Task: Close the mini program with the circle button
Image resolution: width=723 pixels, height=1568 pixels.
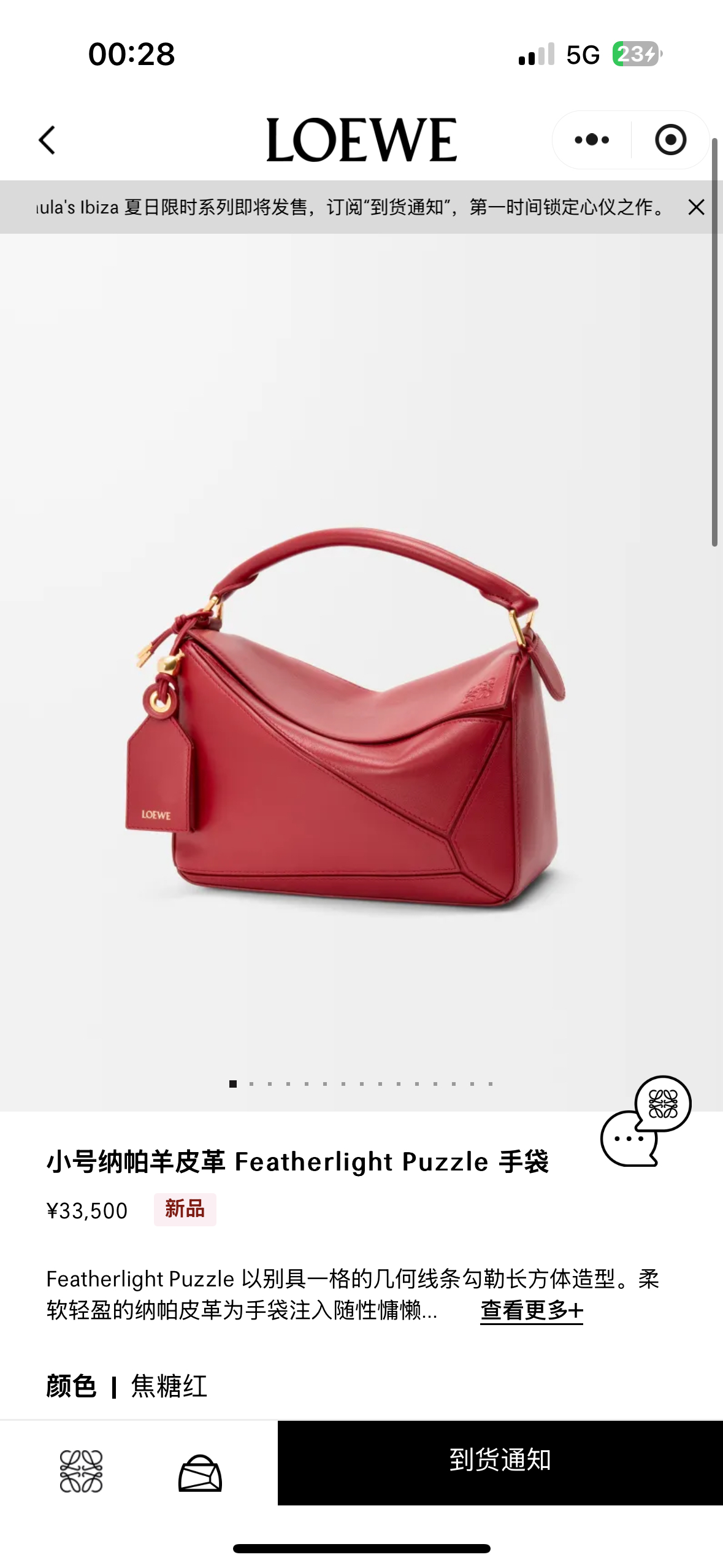Action: pyautogui.click(x=670, y=140)
